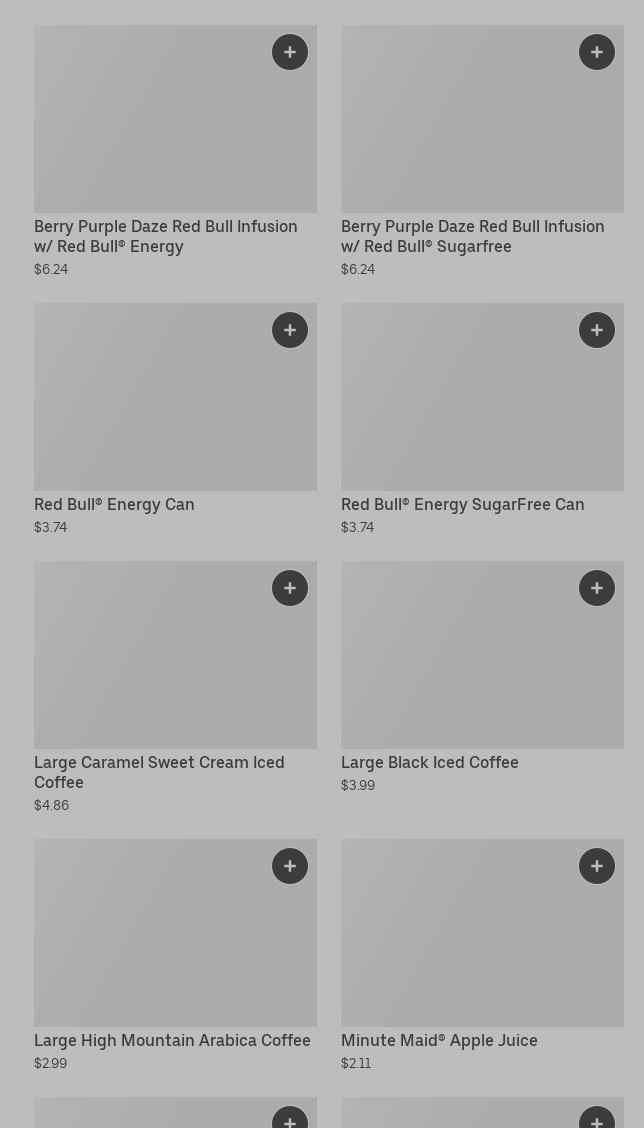The height and width of the screenshot is (1128, 644).
Task: Add Berry Purple Daze Red Bull Energy infusion
Action: [x=290, y=52]
